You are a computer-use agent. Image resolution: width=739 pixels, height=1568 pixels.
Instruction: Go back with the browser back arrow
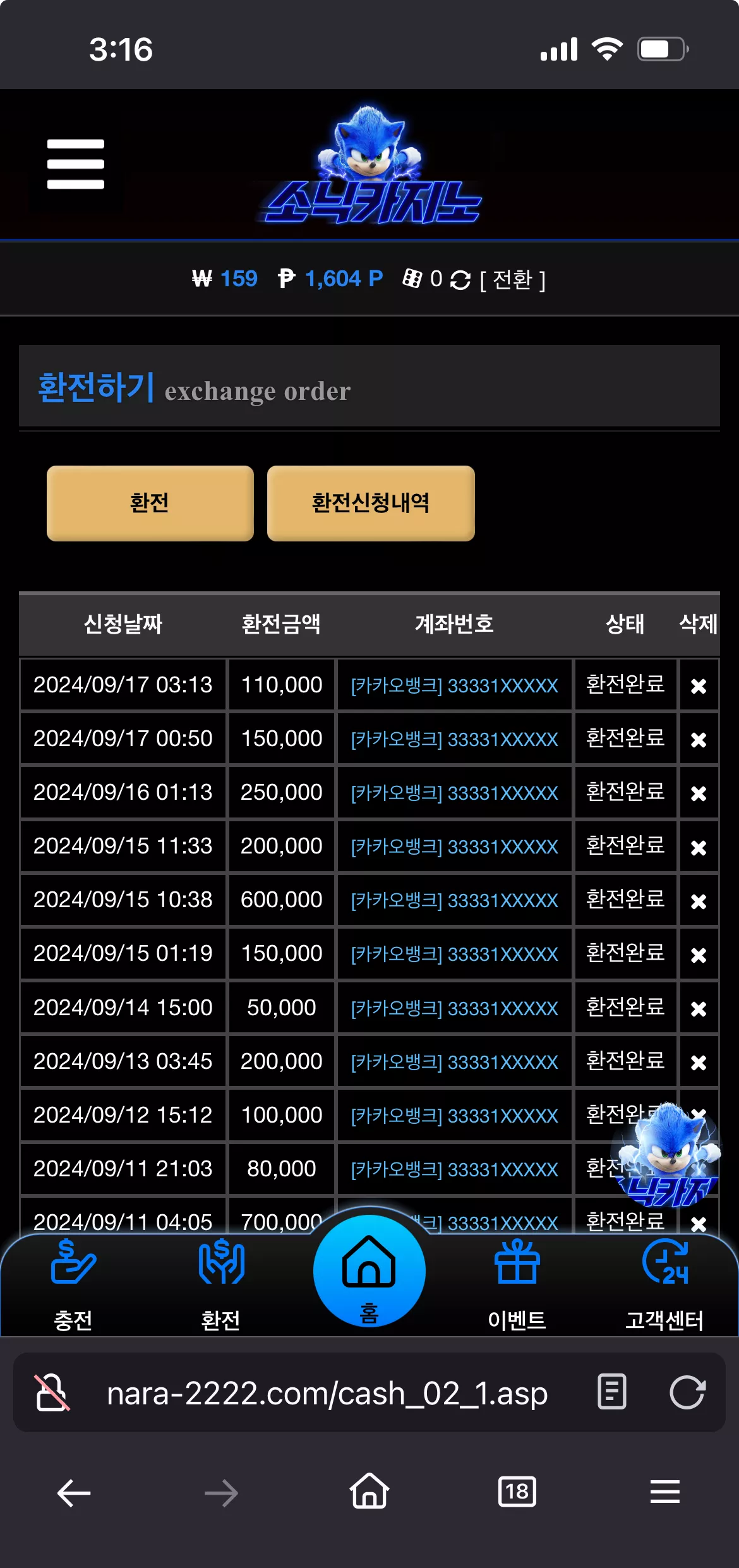point(74,1493)
